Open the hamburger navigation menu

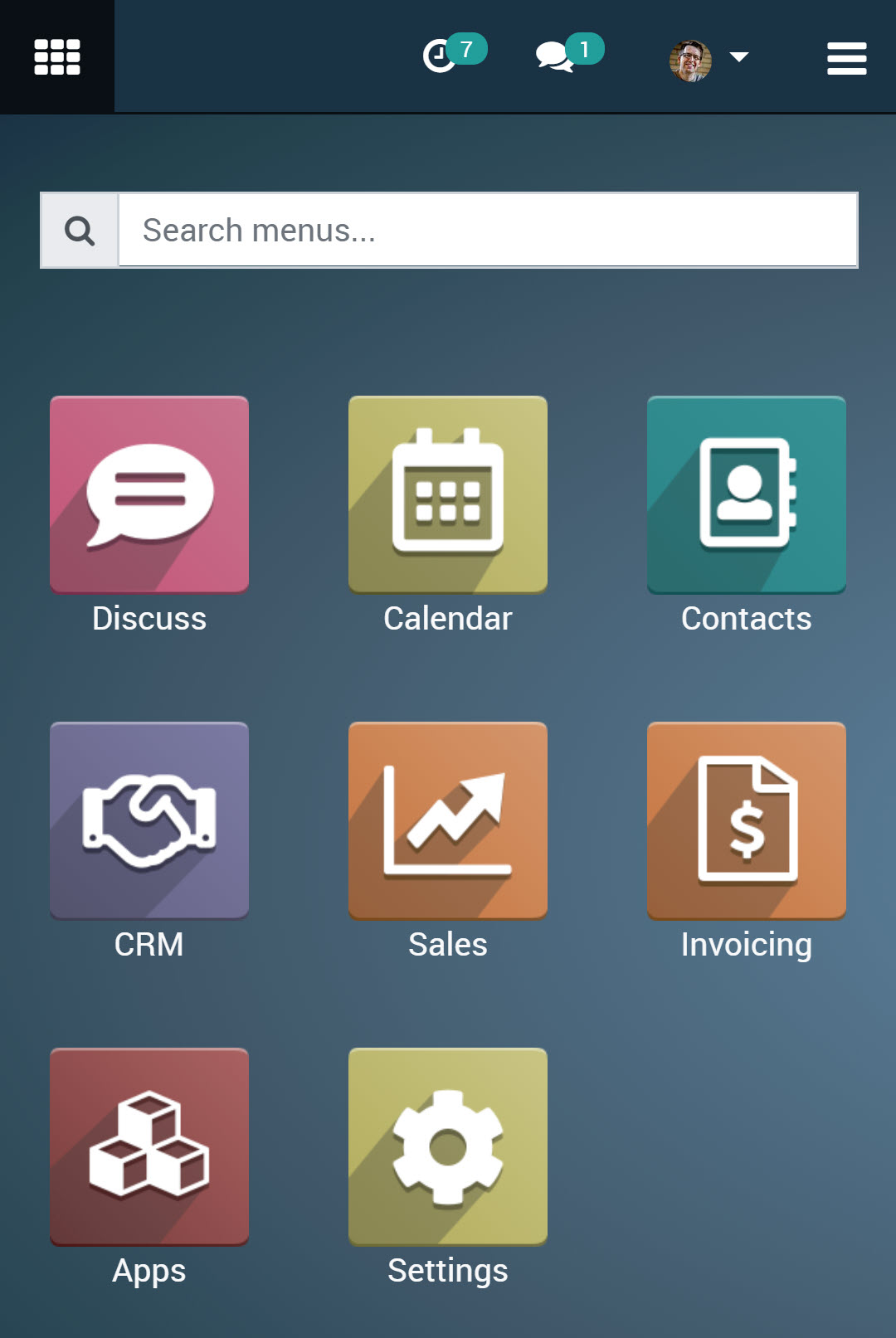tap(846, 60)
